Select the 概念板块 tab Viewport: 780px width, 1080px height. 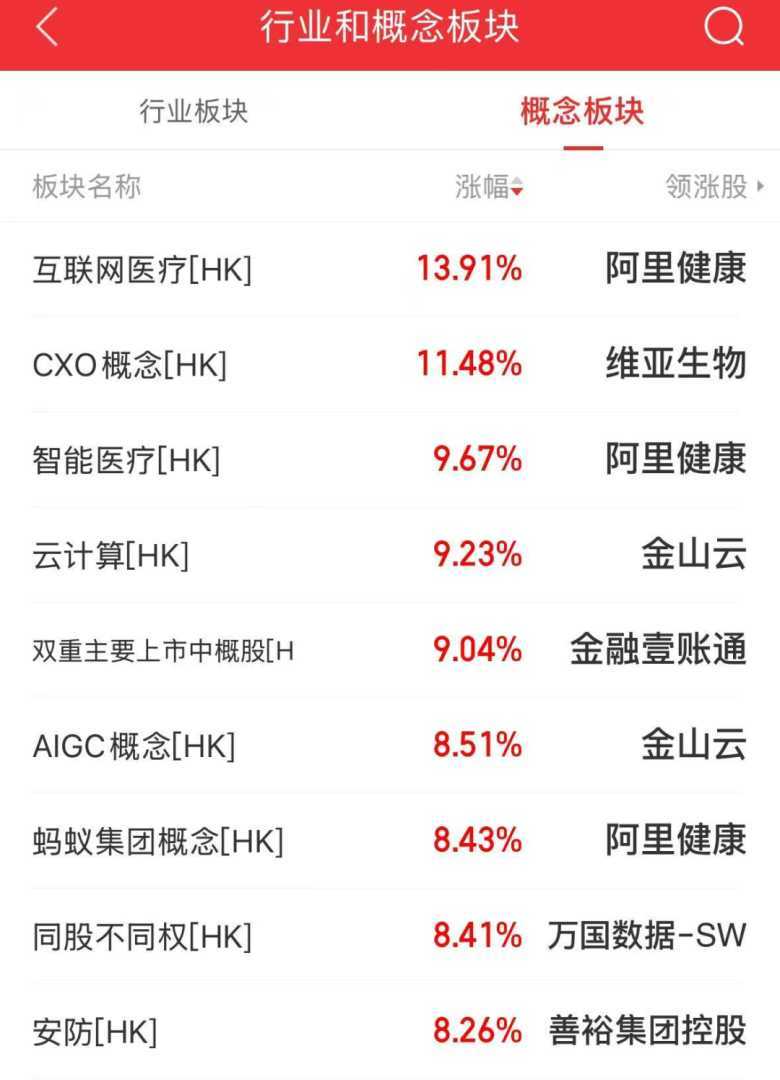(582, 111)
